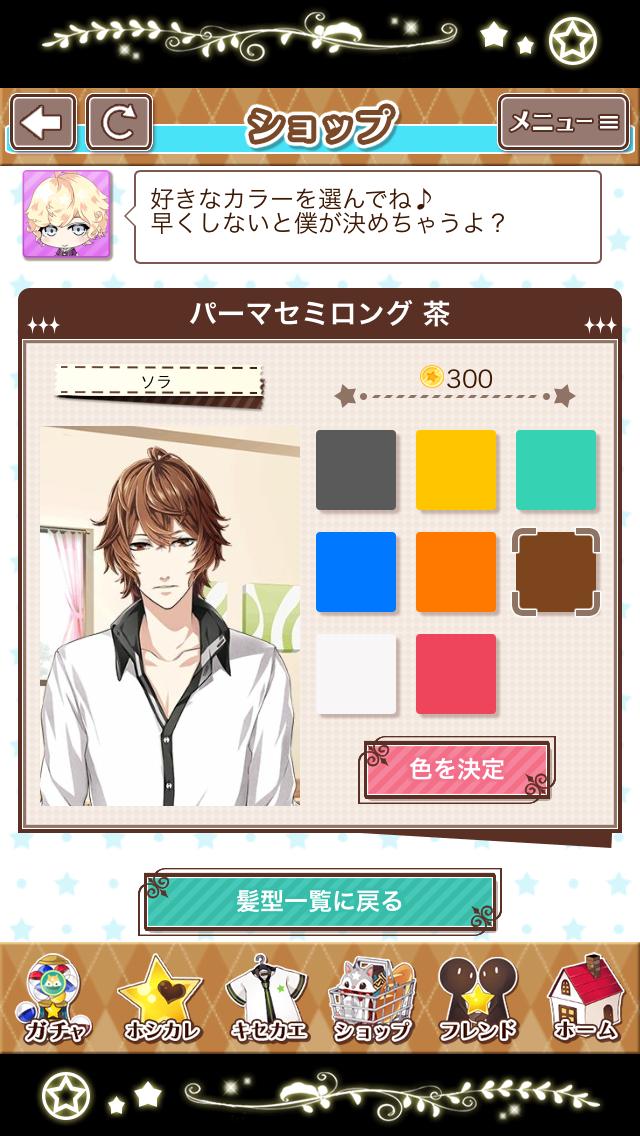Choose the yellow hair color swatch
The image size is (640, 1136).
point(456,470)
